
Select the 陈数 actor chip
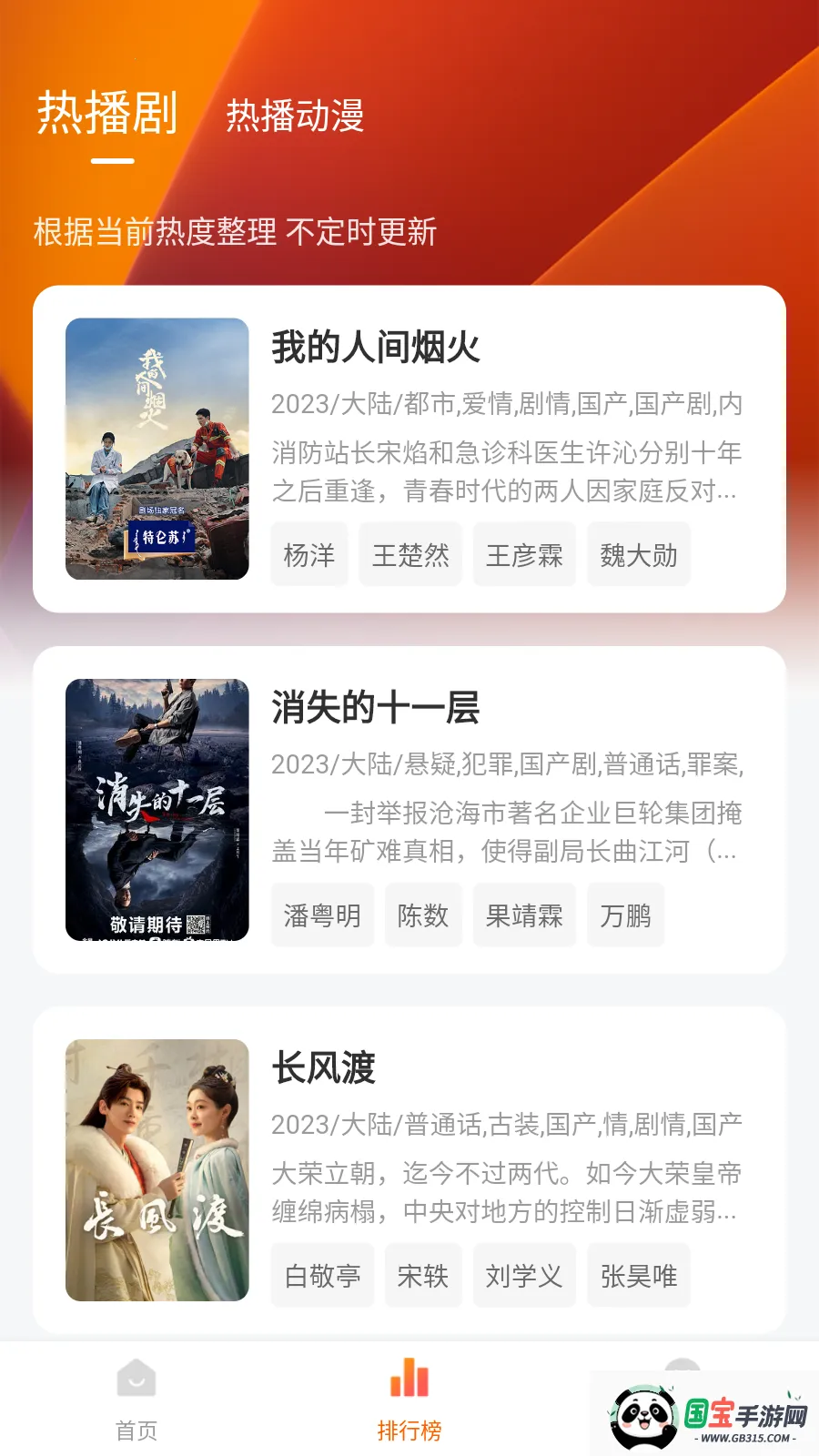[423, 915]
